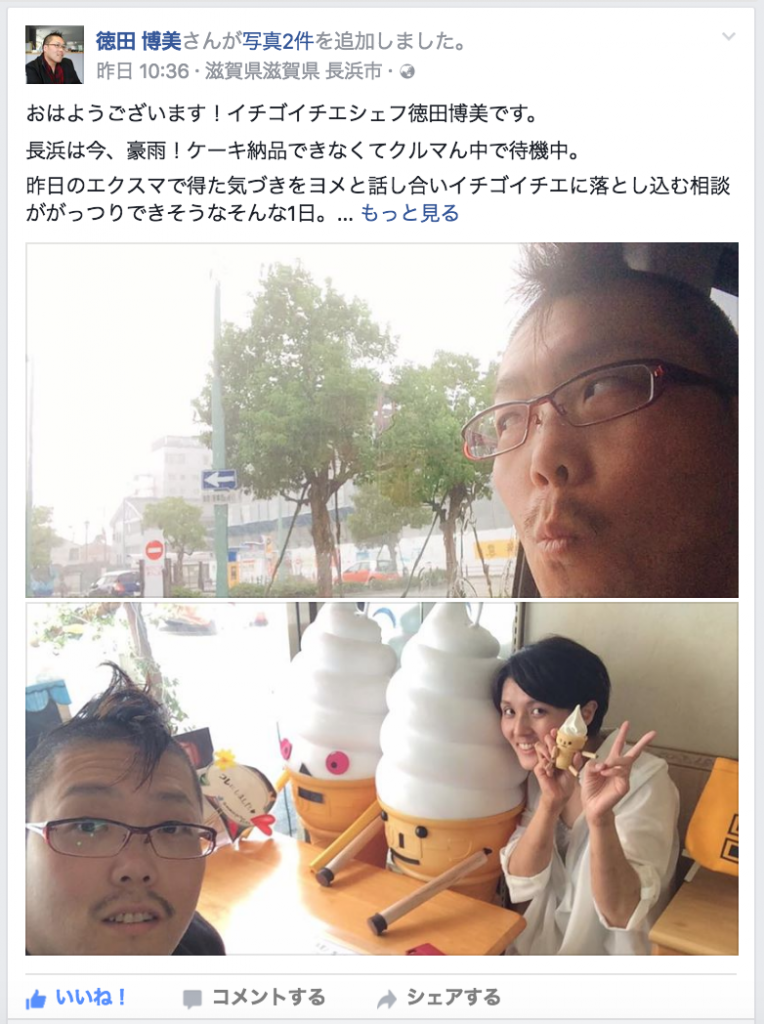Comment on the post via コメントする
Image resolution: width=764 pixels, height=1024 pixels.
click(255, 997)
